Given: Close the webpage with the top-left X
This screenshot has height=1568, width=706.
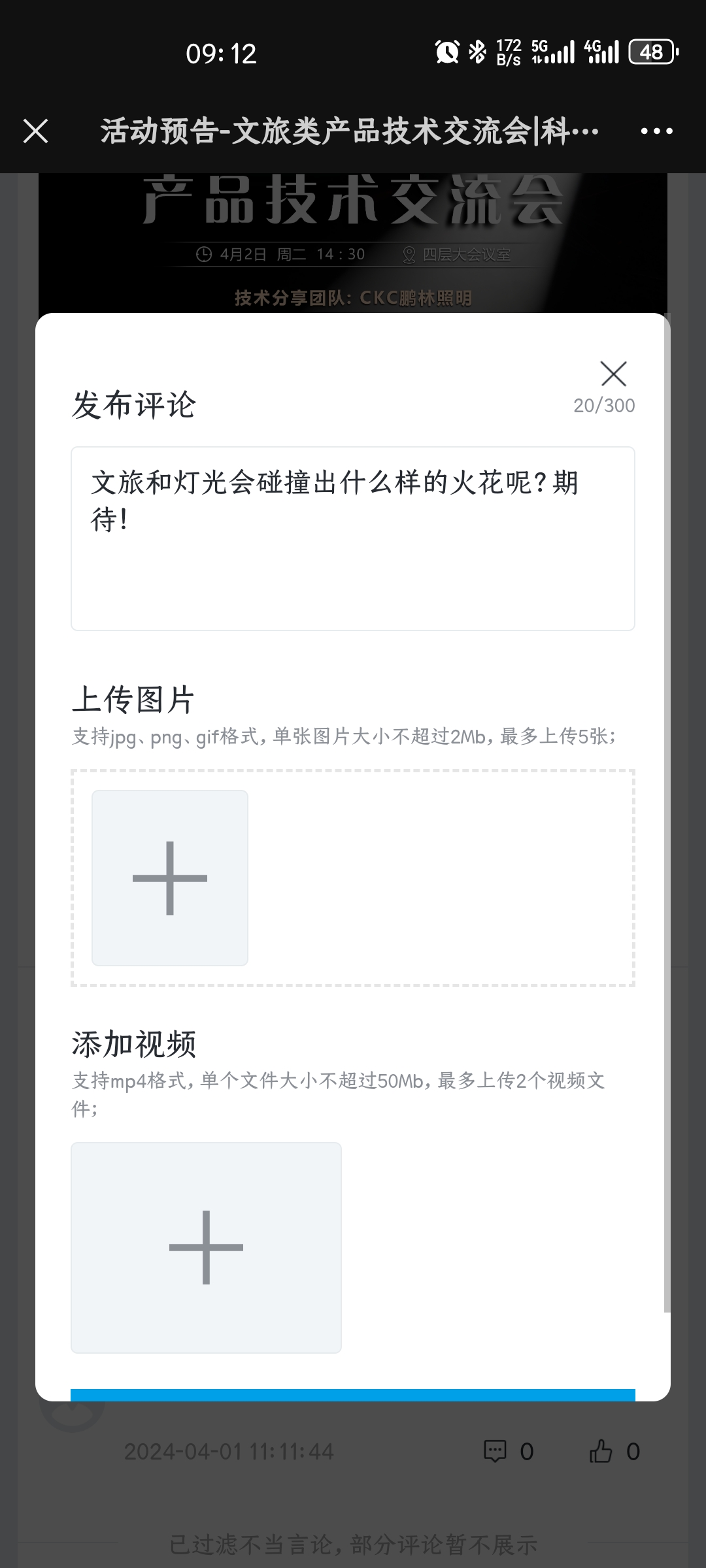Looking at the screenshot, I should tap(36, 131).
